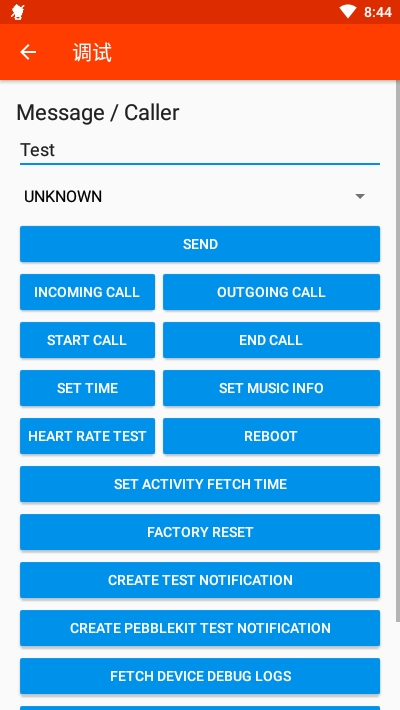Tap the REBOOT button
The height and width of the screenshot is (710, 400).
coord(271,436)
